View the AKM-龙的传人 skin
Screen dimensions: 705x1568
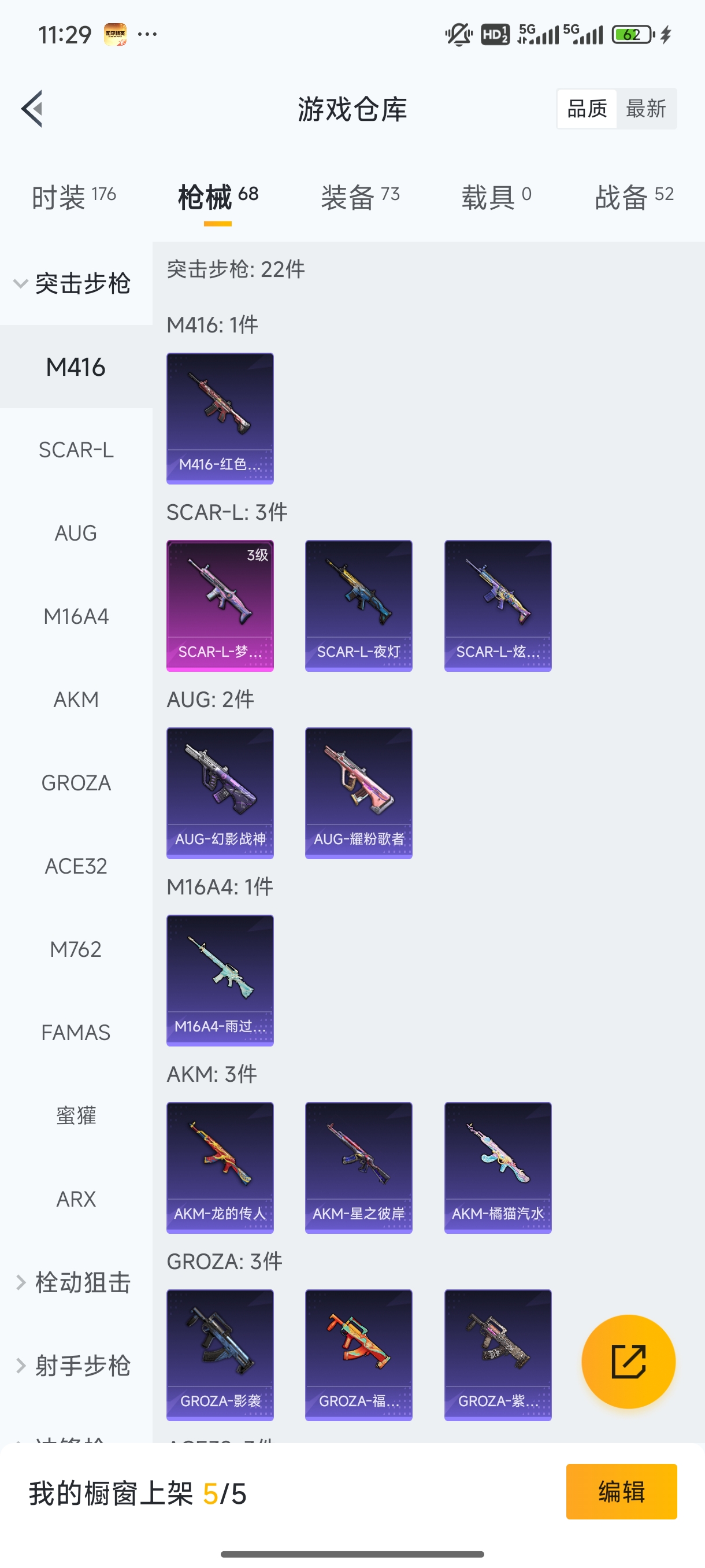(x=220, y=1167)
